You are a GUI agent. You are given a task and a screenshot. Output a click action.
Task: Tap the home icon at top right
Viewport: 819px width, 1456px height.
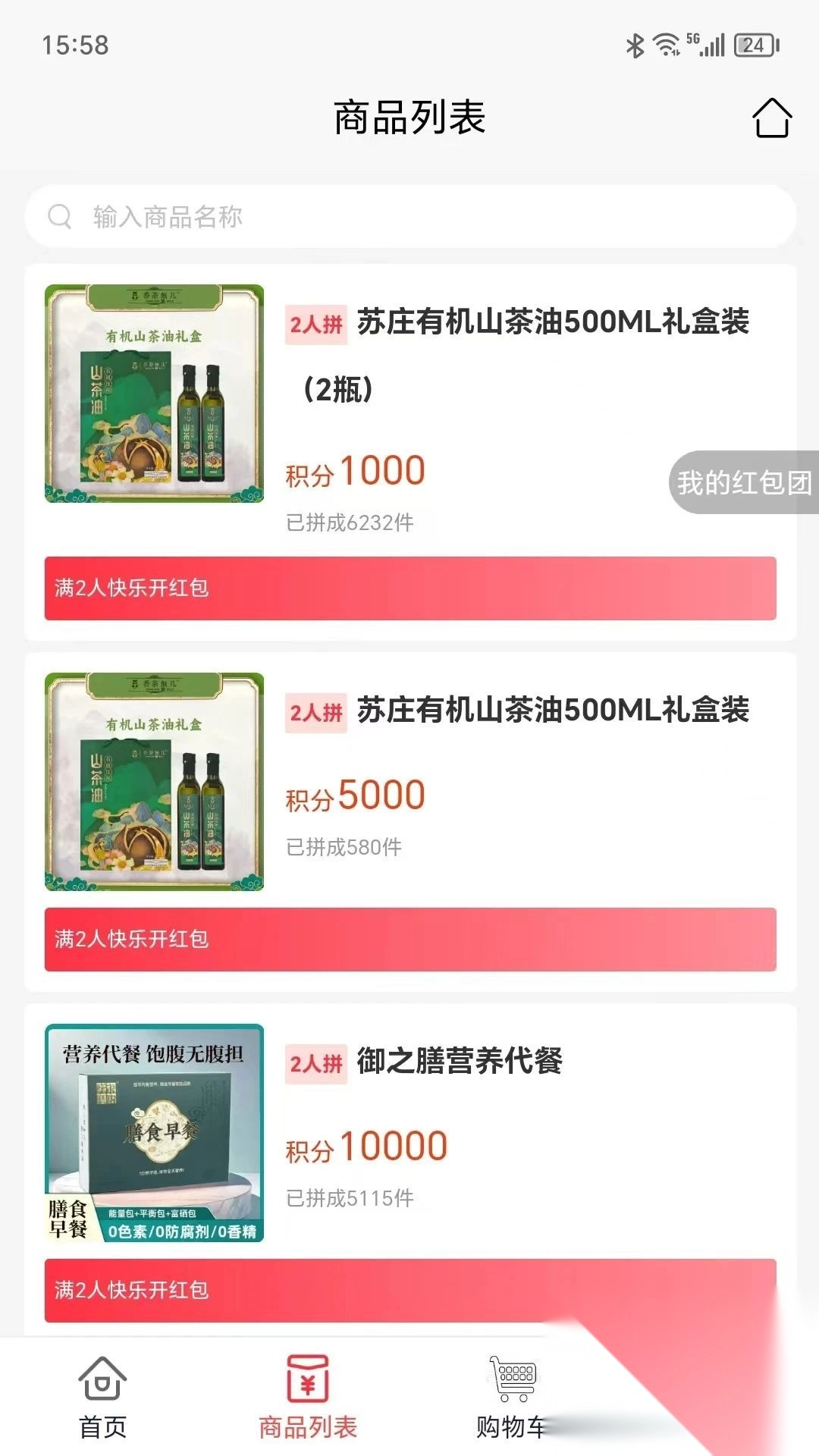tap(772, 118)
